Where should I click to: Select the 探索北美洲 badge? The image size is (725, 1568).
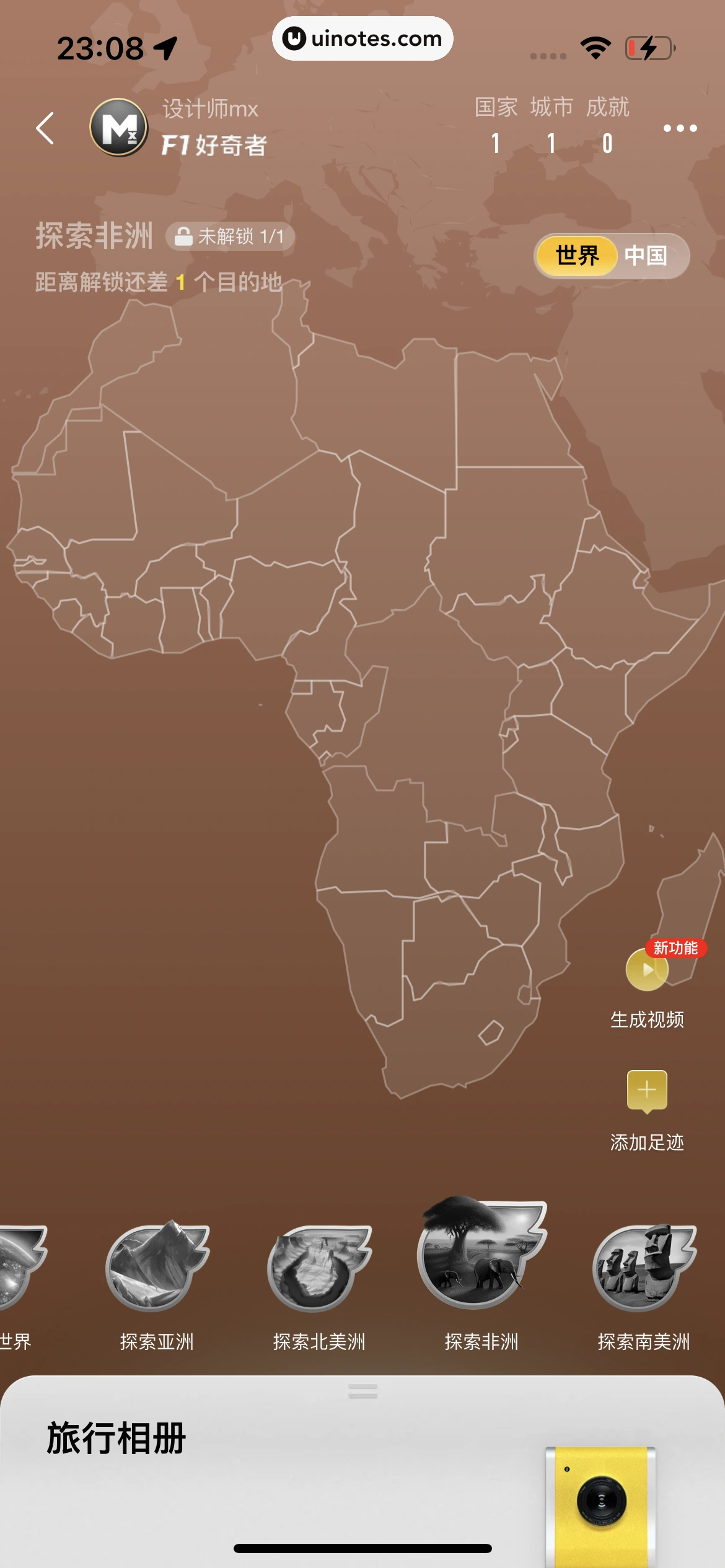(x=319, y=1270)
